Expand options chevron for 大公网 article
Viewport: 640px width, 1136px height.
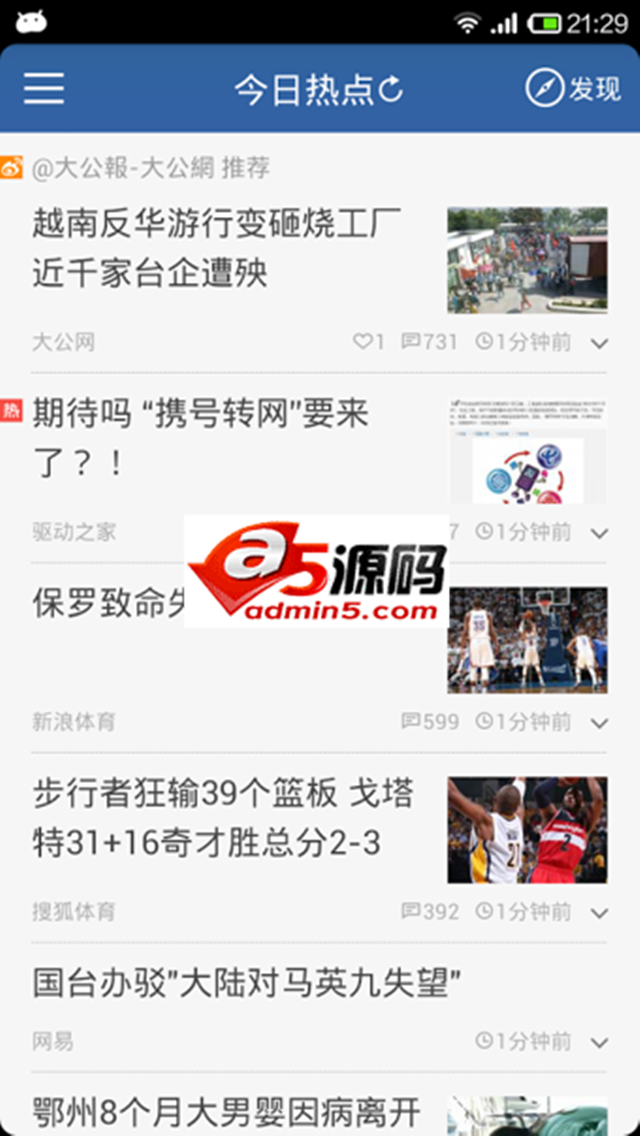point(599,343)
